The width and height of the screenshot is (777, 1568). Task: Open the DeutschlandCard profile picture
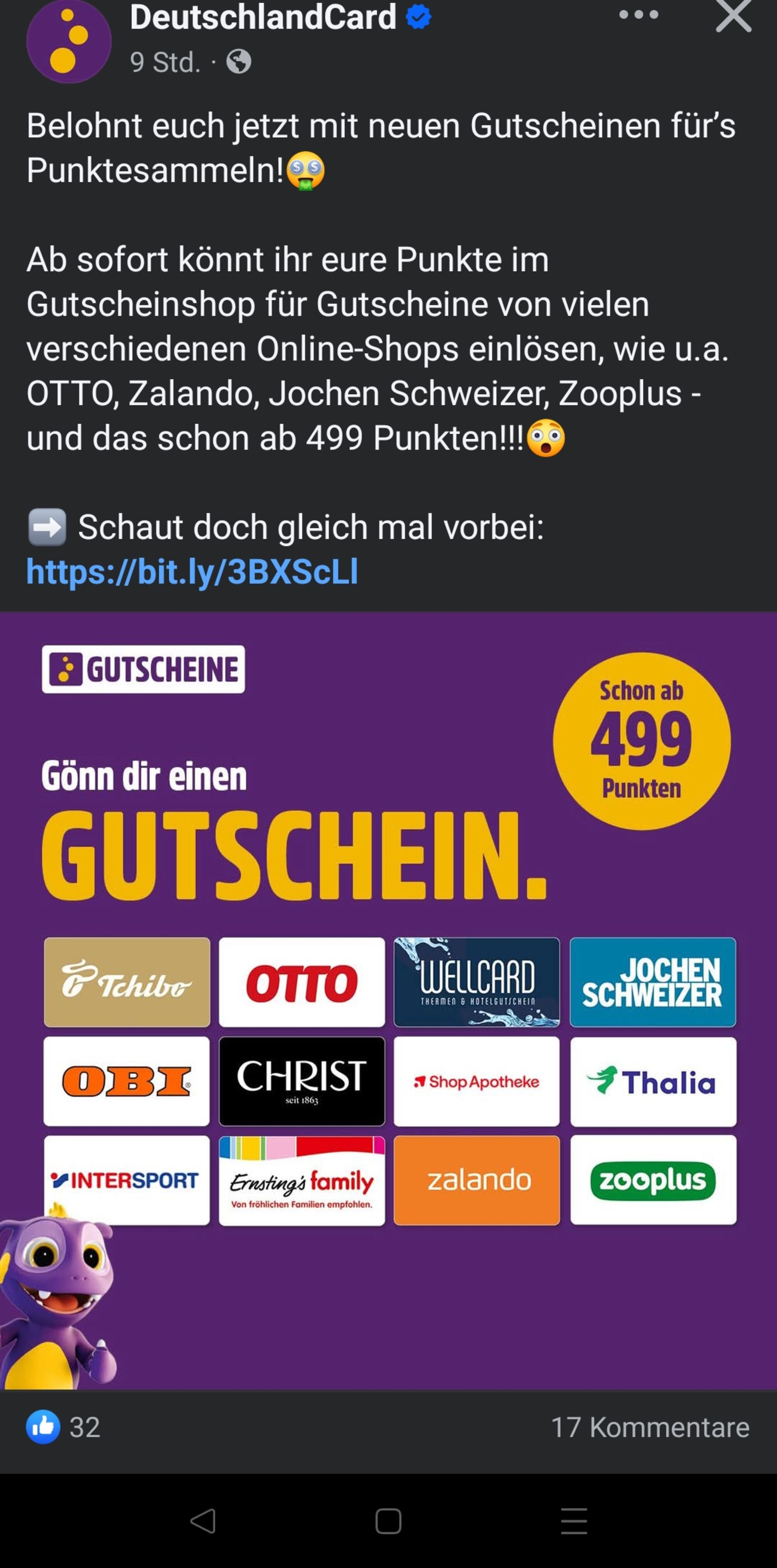coord(69,41)
